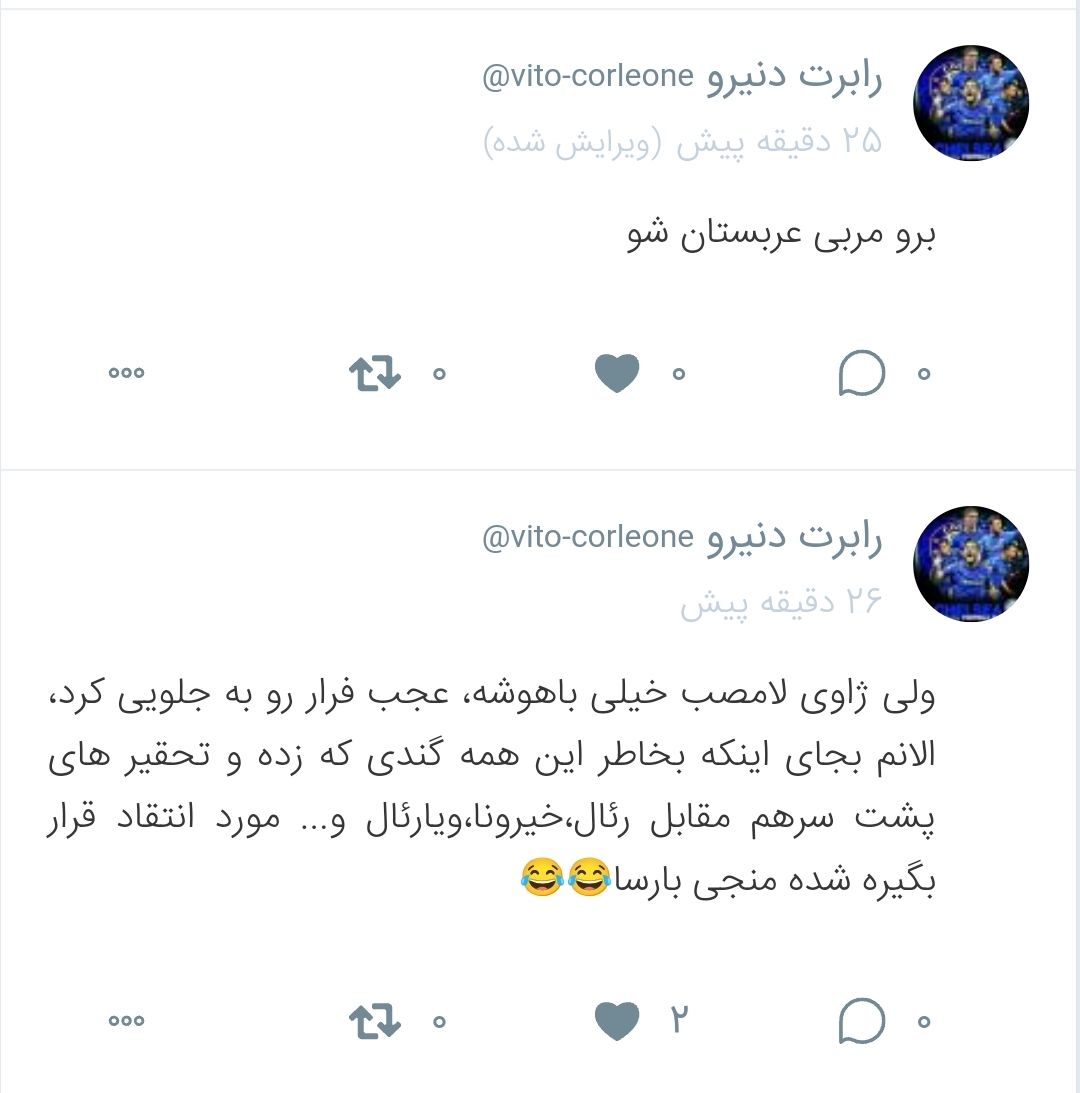Open overflow menu on the ژاوی post
This screenshot has width=1080, height=1093.
click(126, 1021)
